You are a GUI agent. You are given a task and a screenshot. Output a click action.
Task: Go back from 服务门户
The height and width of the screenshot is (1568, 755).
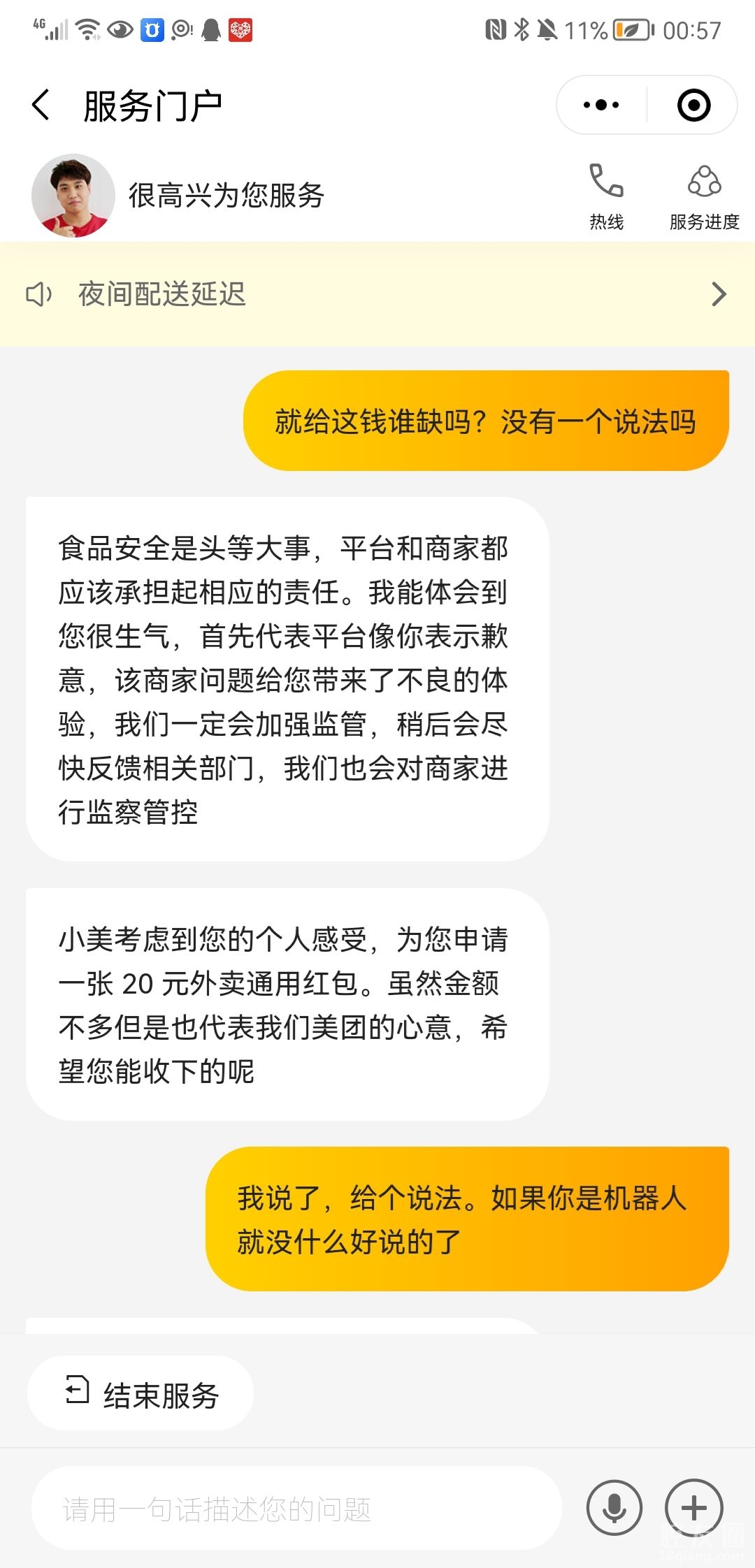click(41, 106)
